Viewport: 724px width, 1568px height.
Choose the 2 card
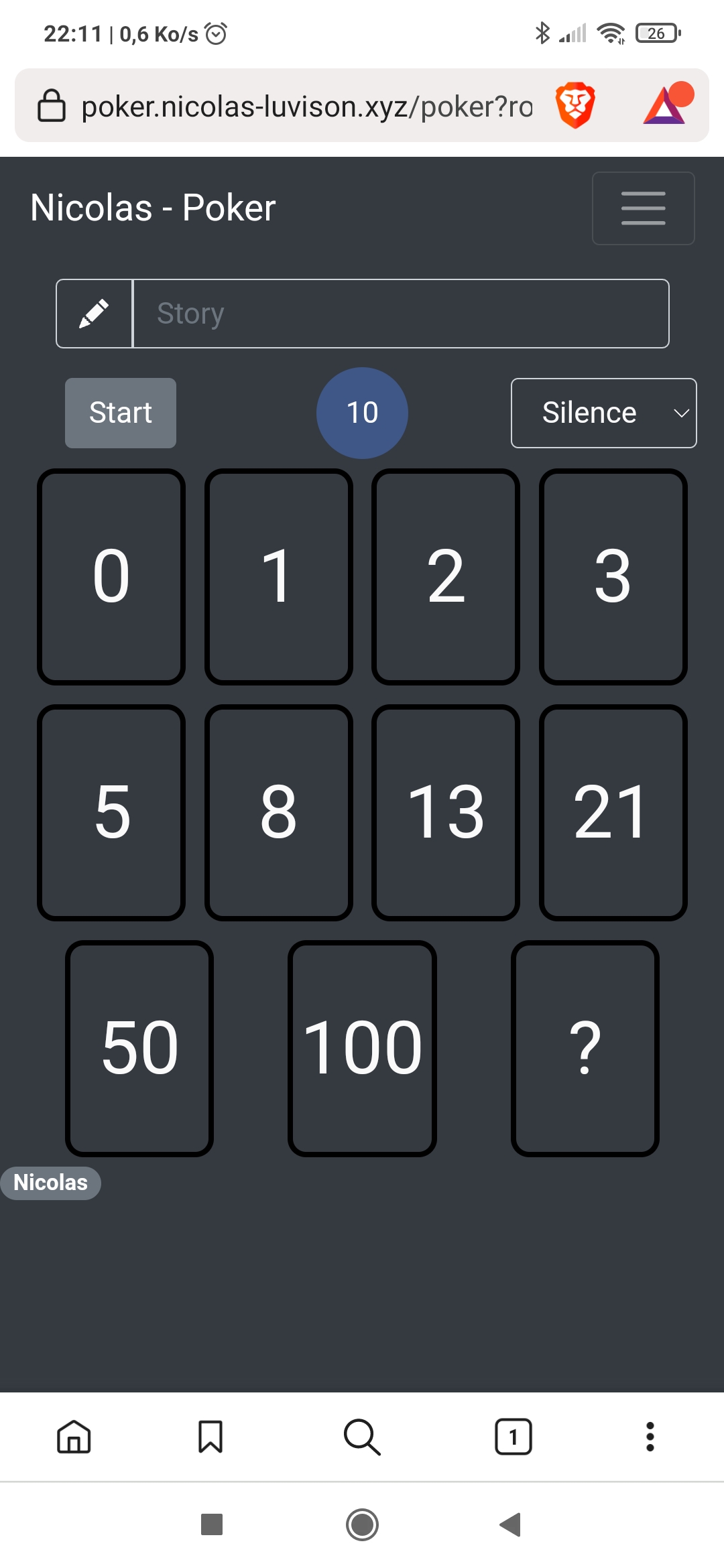coord(446,576)
